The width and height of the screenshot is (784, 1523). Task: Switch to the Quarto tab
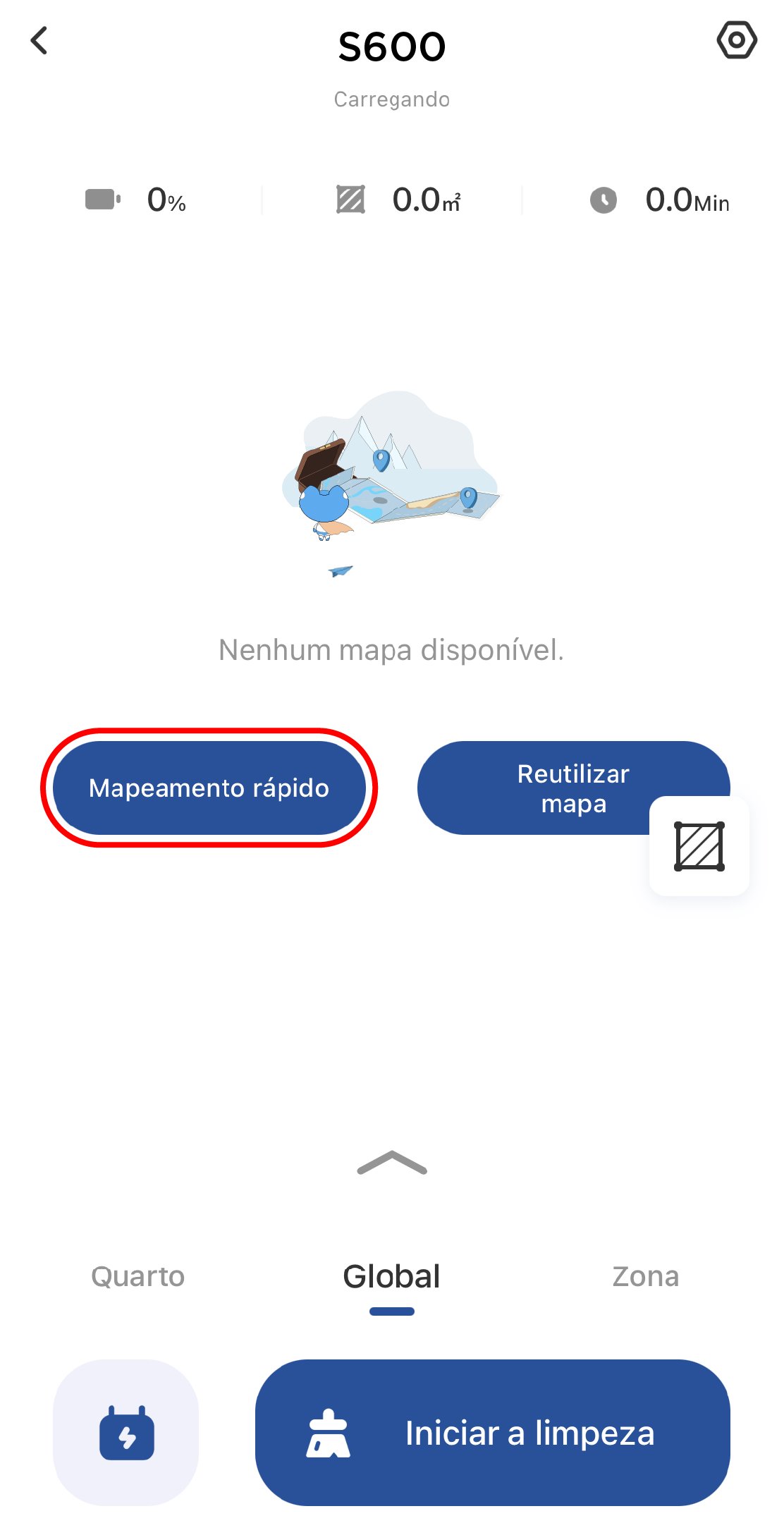point(138,1277)
